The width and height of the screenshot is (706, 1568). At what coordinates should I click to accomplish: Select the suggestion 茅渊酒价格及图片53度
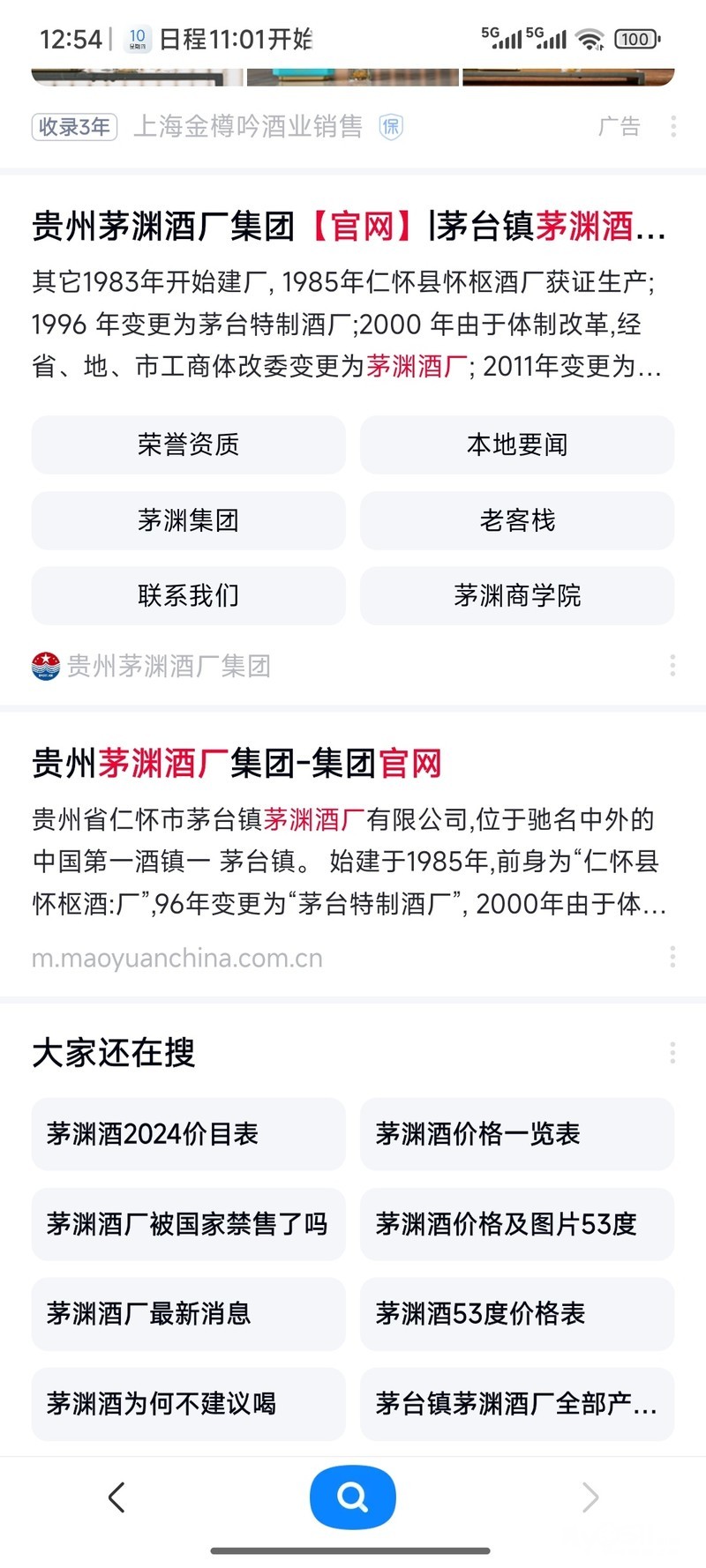click(517, 1224)
